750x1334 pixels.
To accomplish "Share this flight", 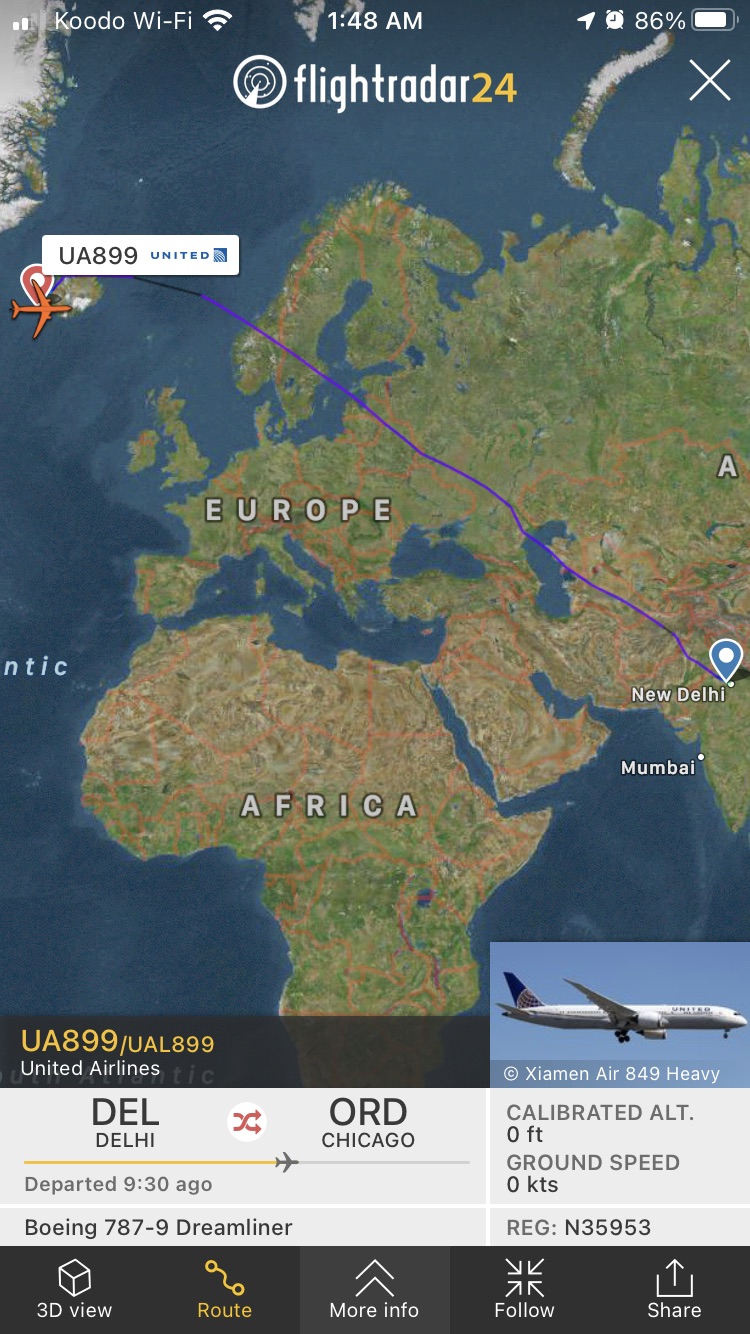I will (674, 1290).
